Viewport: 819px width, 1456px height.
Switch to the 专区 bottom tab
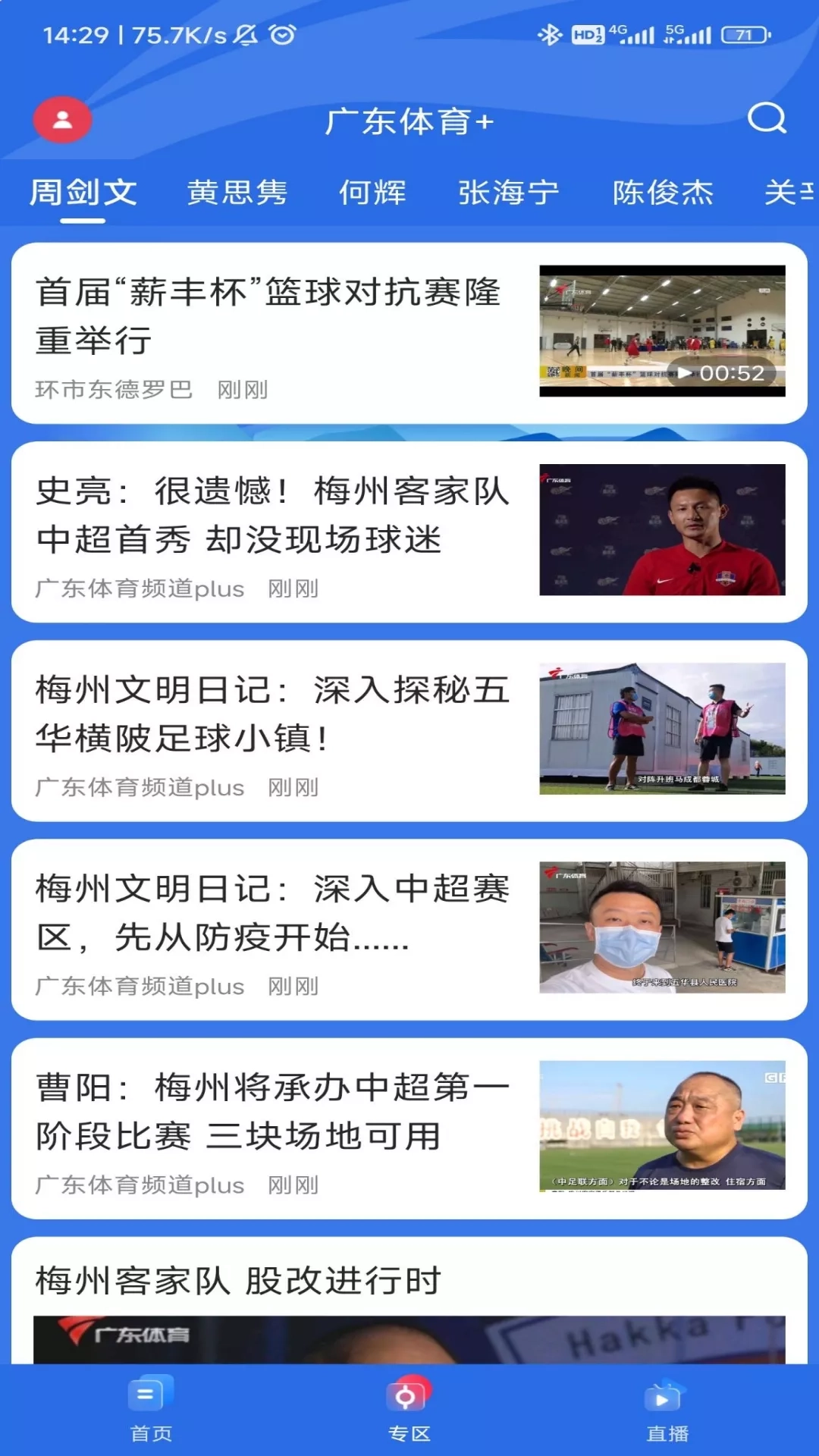tap(409, 1409)
